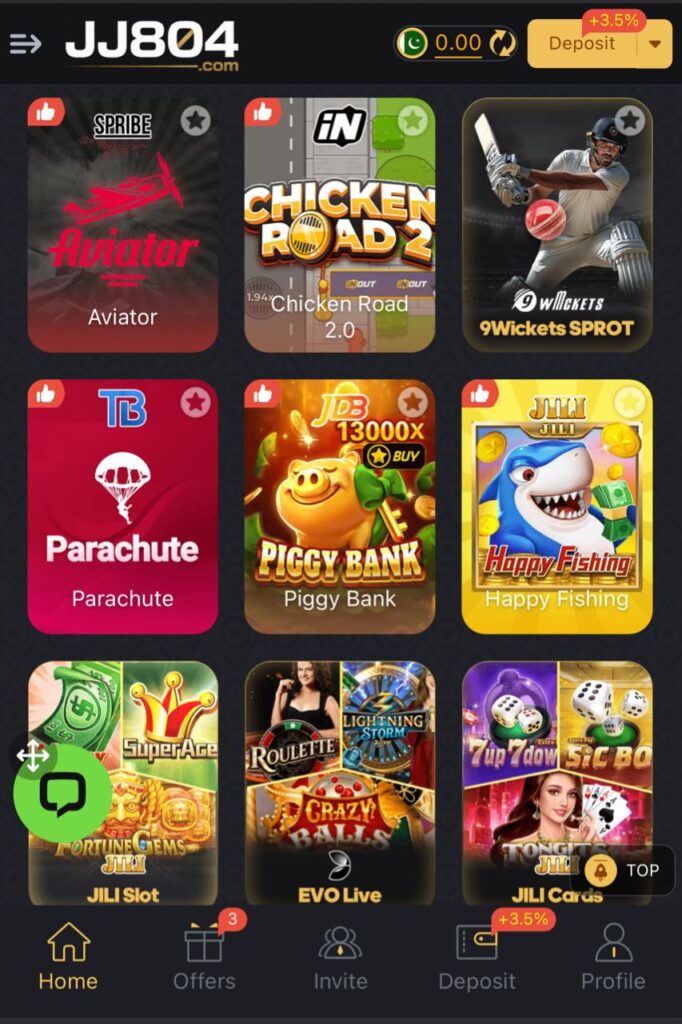Favorite the Aviator game star
682x1024 pixels.
point(196,121)
